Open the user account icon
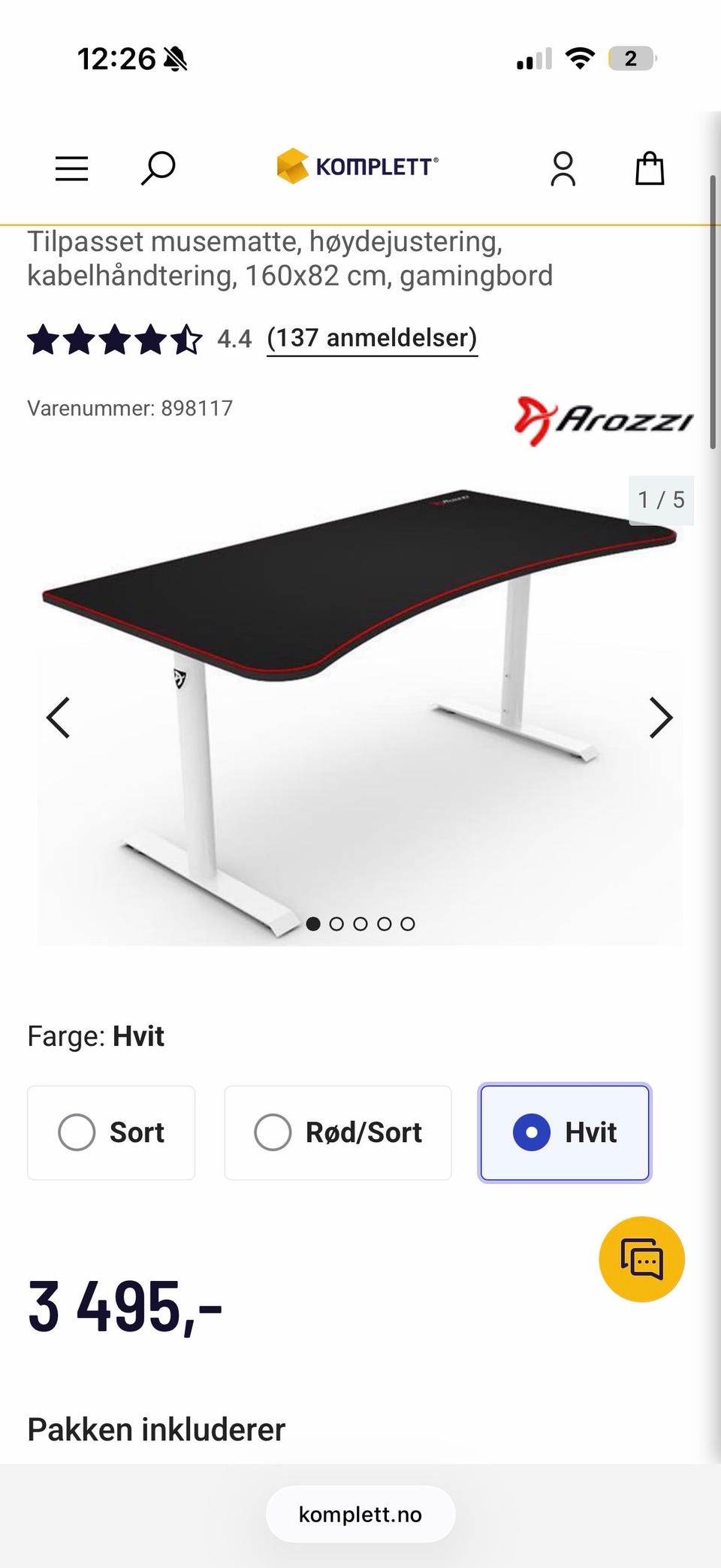This screenshot has width=721, height=1568. coord(563,168)
